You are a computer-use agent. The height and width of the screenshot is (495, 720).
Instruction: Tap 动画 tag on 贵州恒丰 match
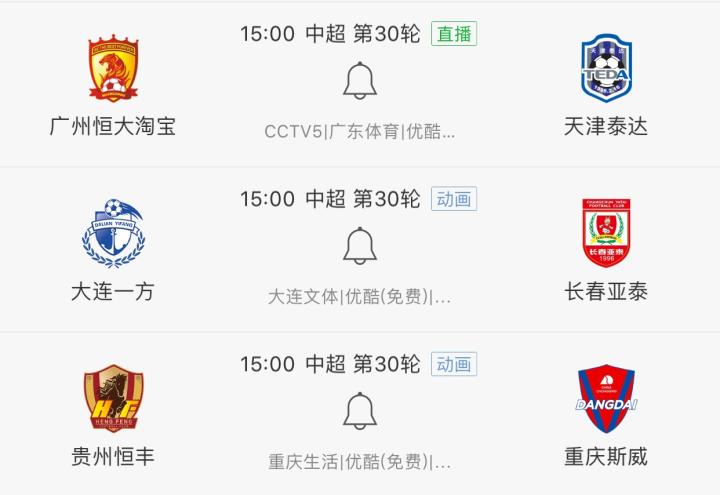(454, 364)
